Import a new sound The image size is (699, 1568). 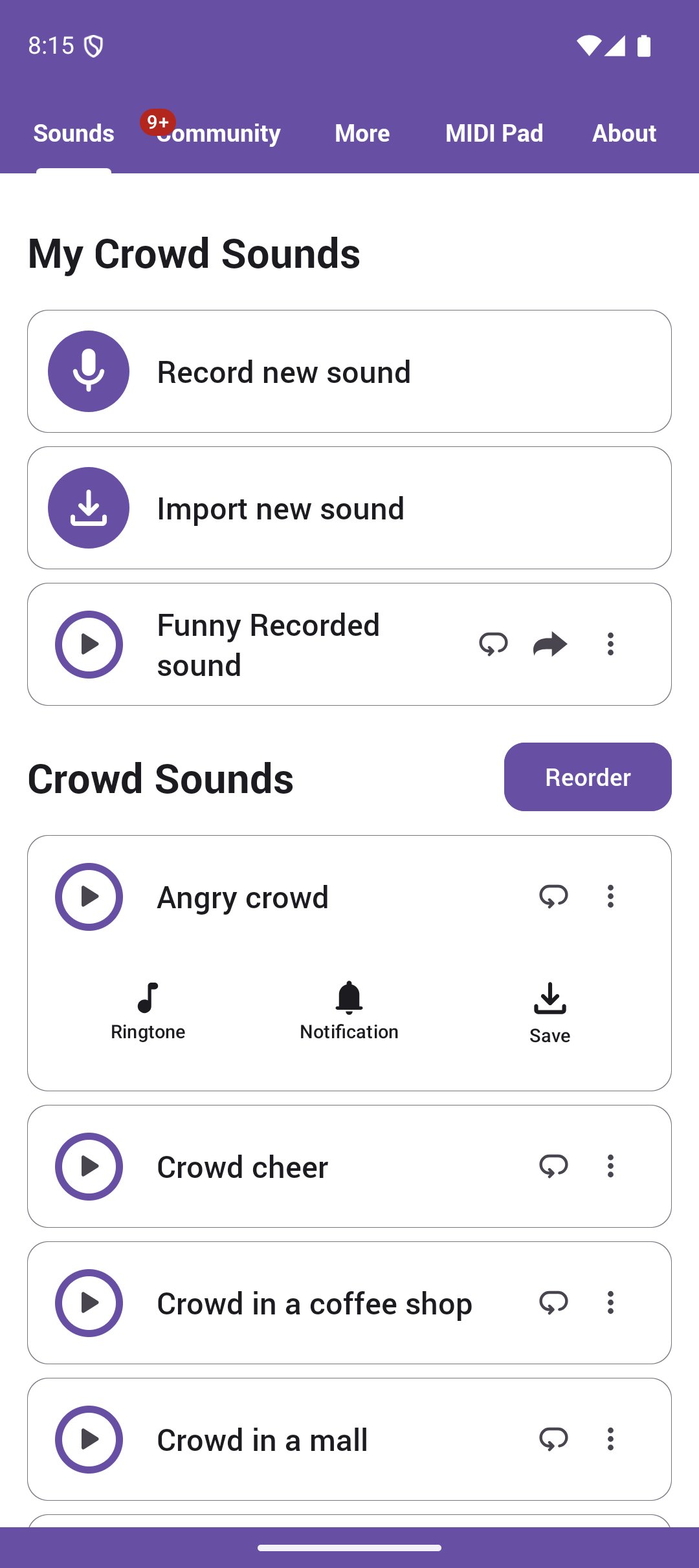[x=349, y=508]
